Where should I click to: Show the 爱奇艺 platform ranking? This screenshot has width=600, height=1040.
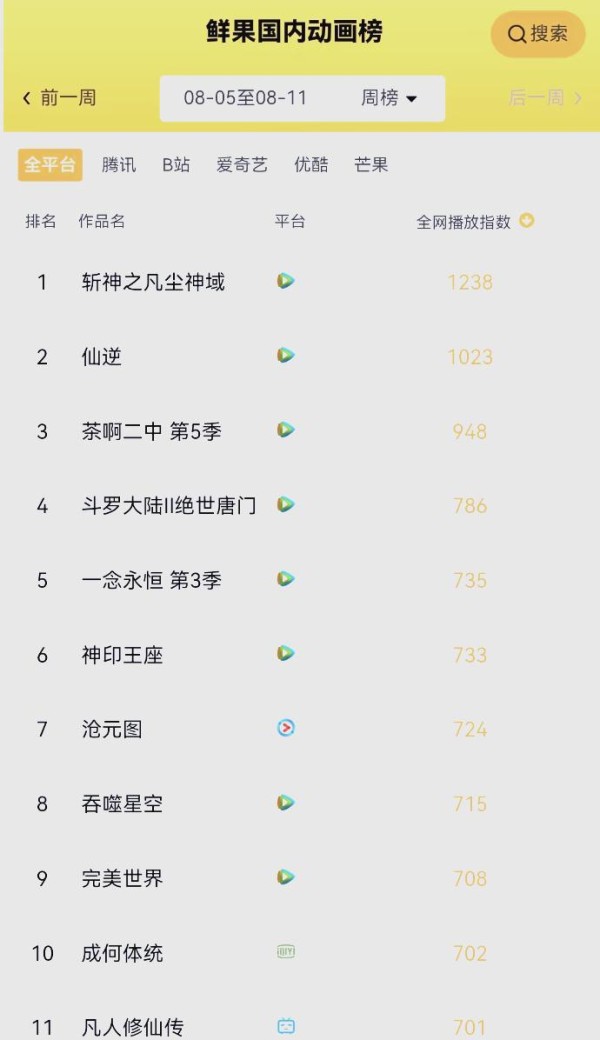coord(242,165)
